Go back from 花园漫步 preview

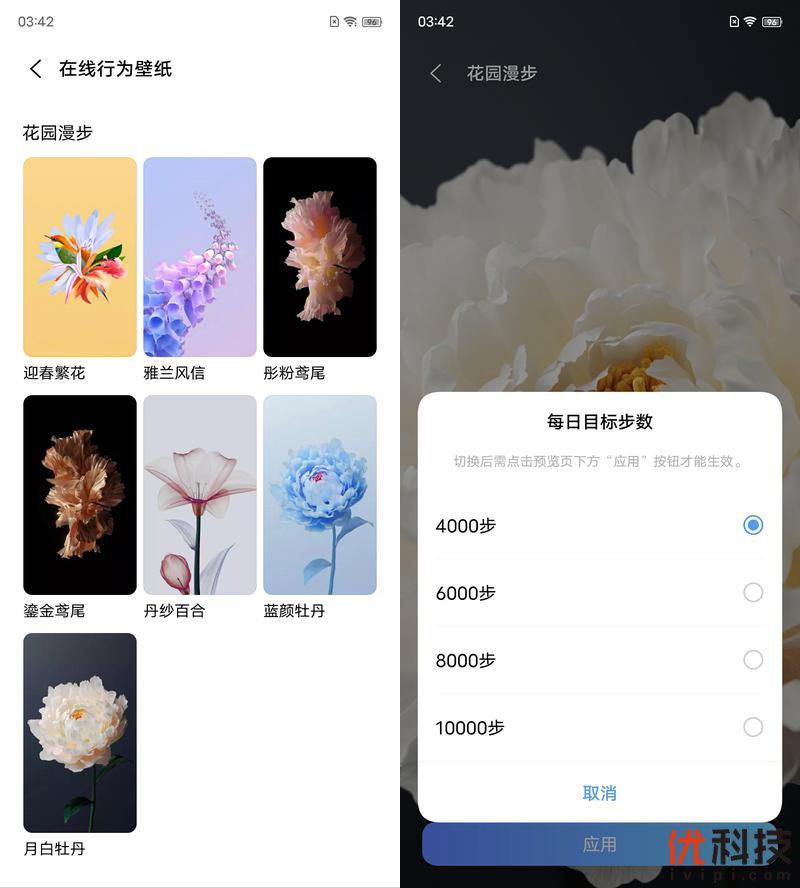tap(436, 73)
